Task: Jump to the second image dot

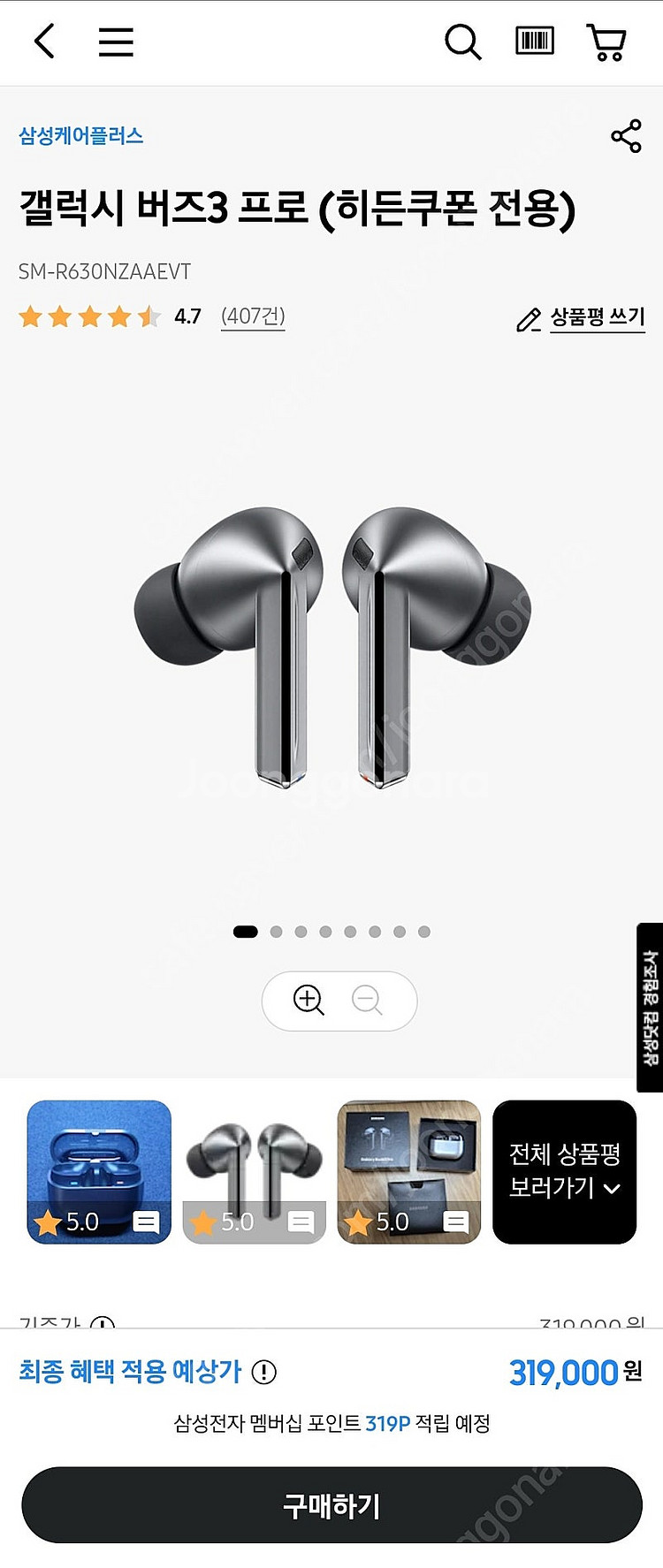Action: (276, 932)
